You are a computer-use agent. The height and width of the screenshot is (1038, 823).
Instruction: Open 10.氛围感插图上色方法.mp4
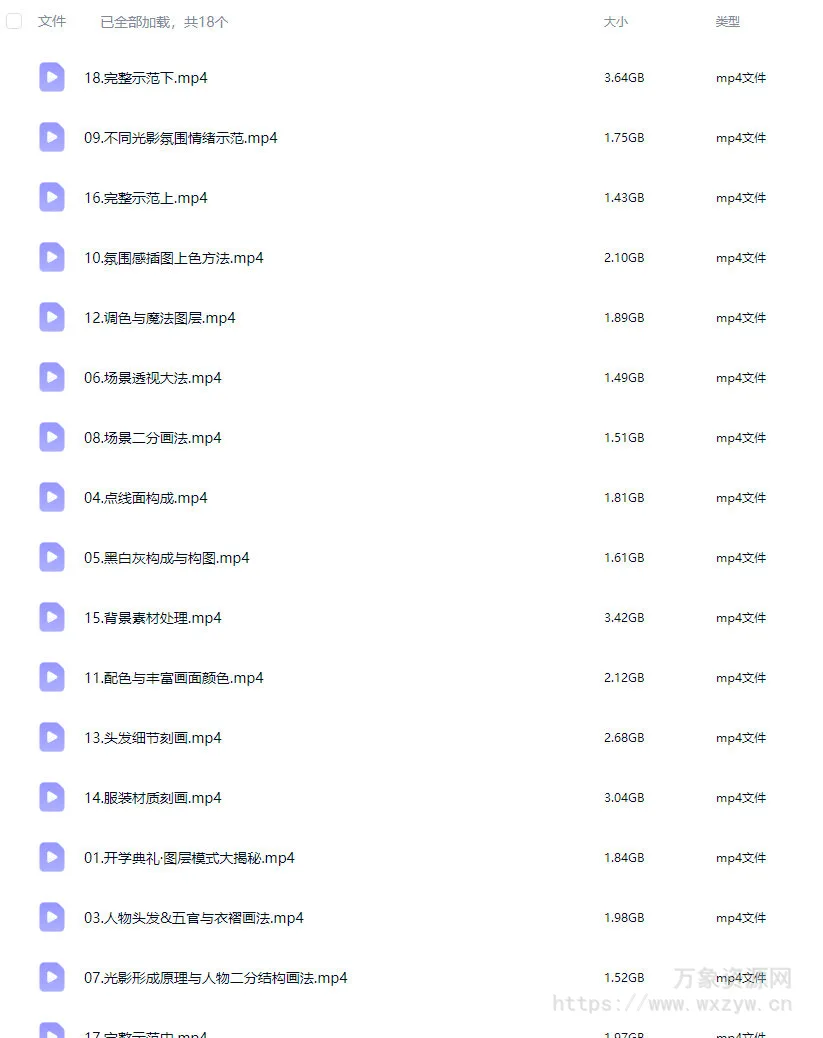[173, 258]
